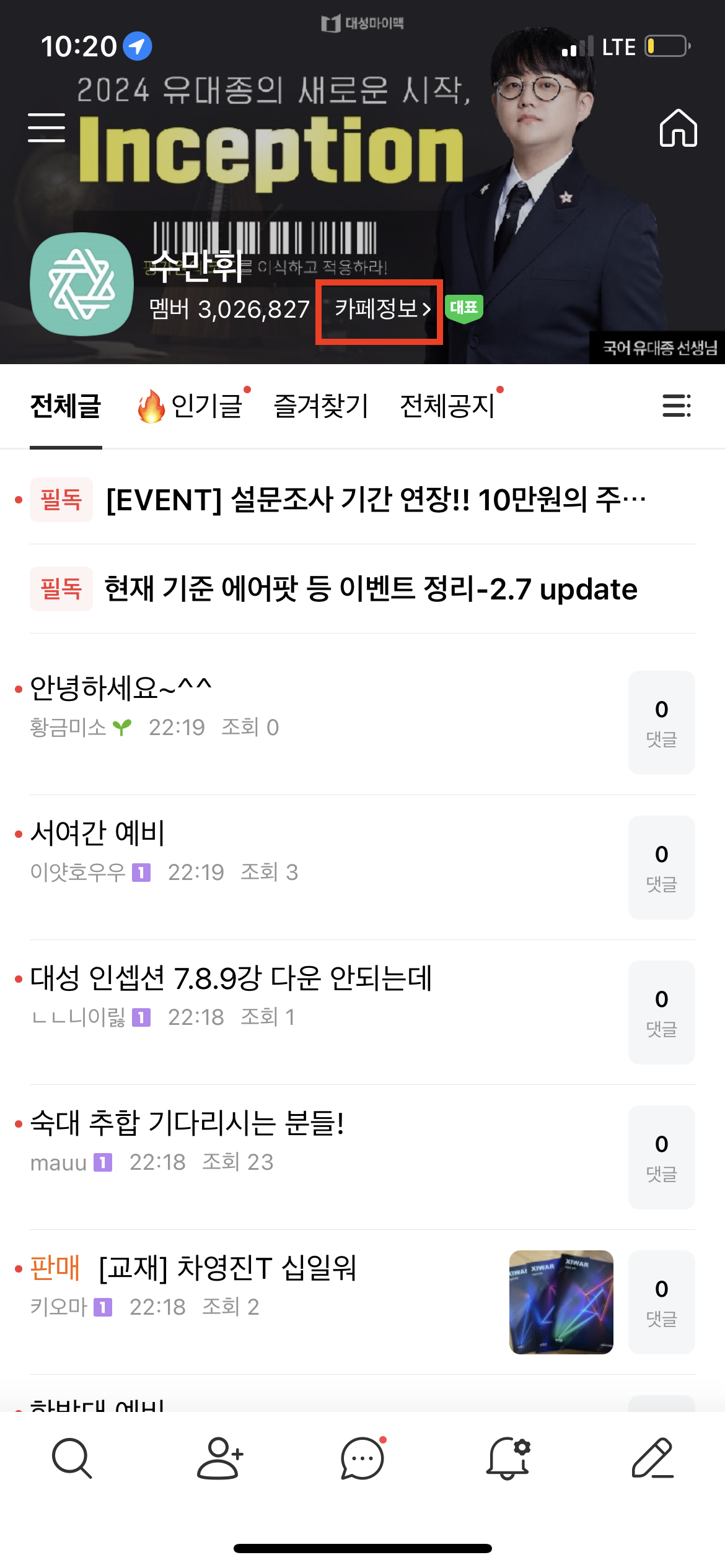Open the hamburger menu
Screen dimensions: 725x1568
coord(46,127)
